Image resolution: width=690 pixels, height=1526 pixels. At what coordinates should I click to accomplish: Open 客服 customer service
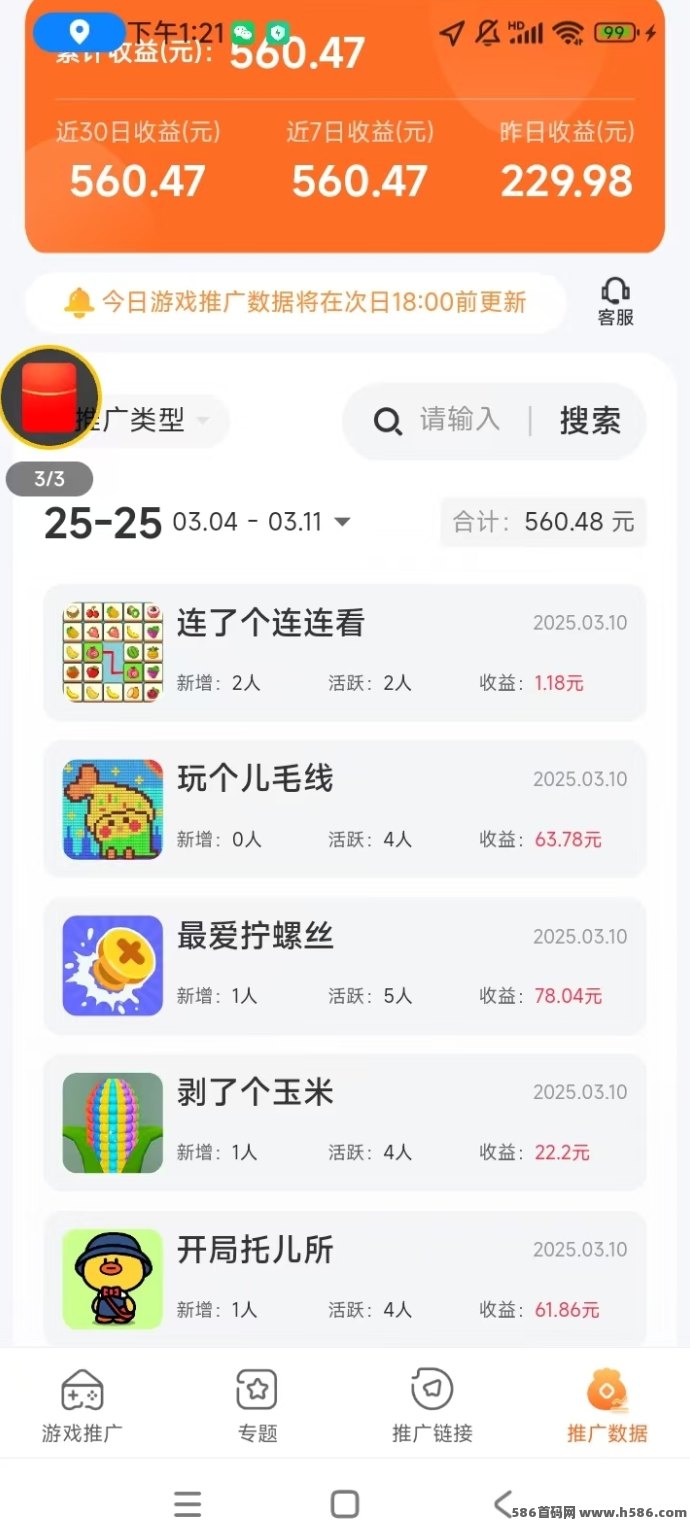pos(615,303)
